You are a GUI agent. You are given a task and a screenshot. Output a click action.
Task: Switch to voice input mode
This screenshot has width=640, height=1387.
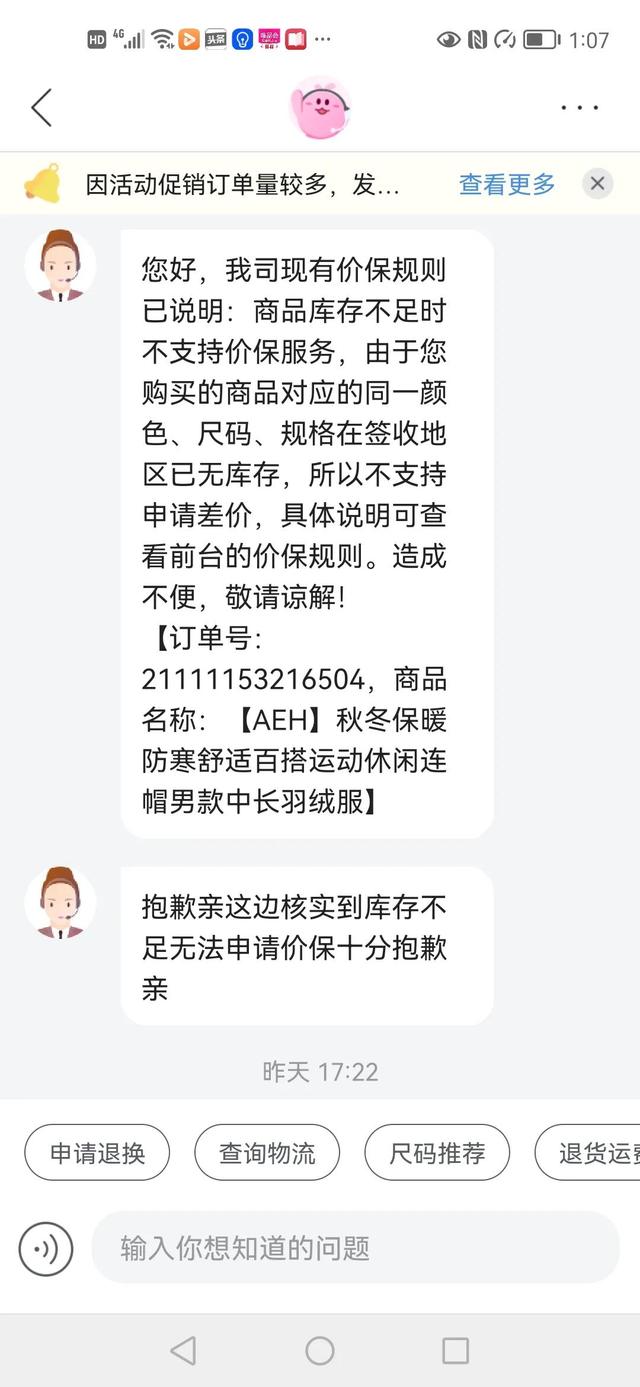pos(46,1248)
